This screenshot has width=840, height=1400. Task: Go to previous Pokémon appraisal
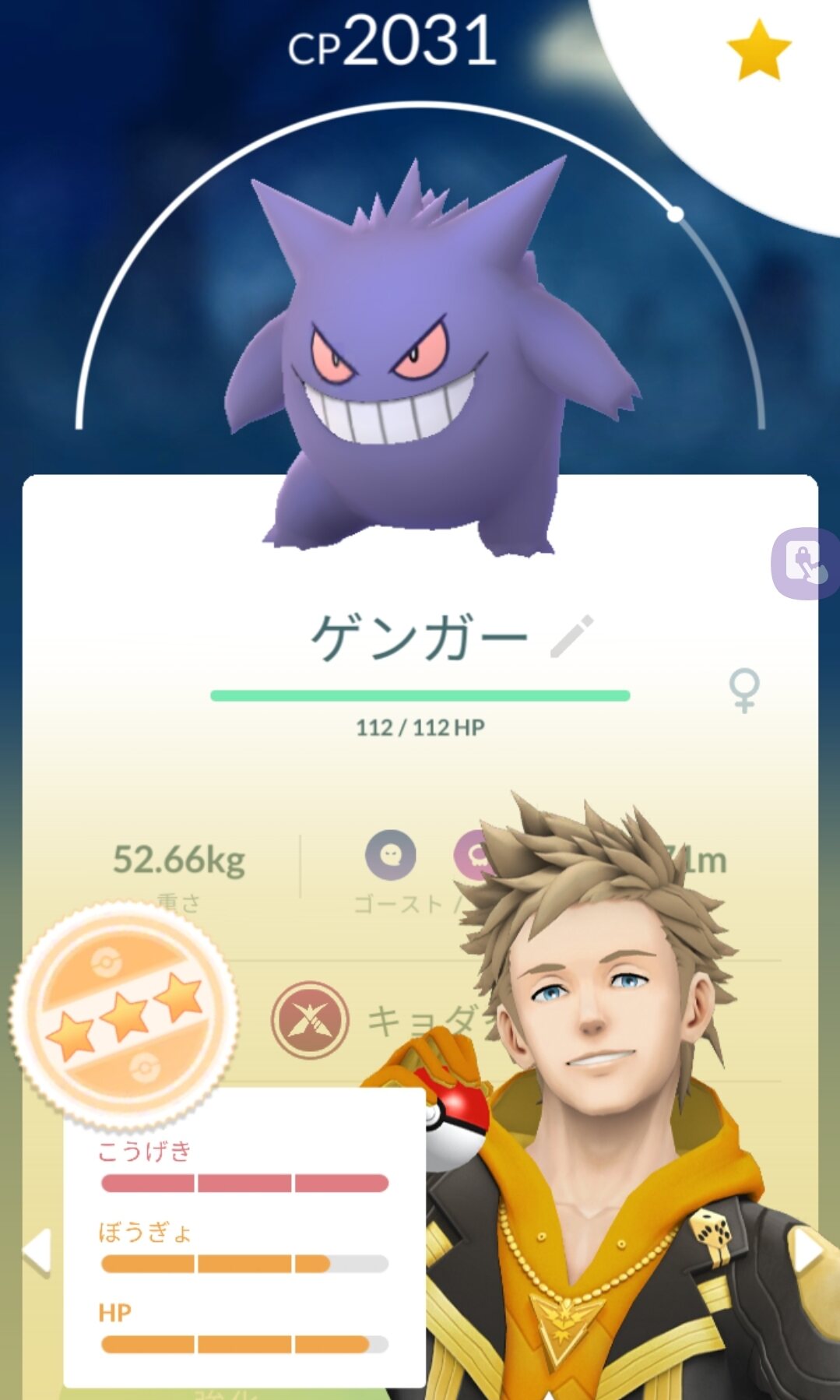[x=37, y=1252]
